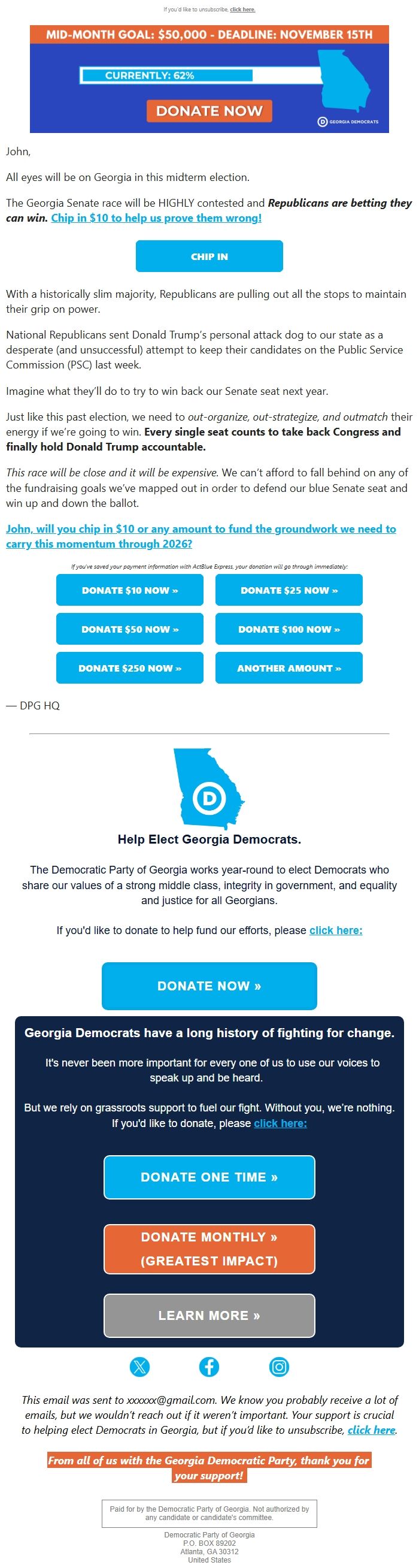Choose the DONATE $25 NOW button
The width and height of the screenshot is (419, 1568).
pos(289,590)
